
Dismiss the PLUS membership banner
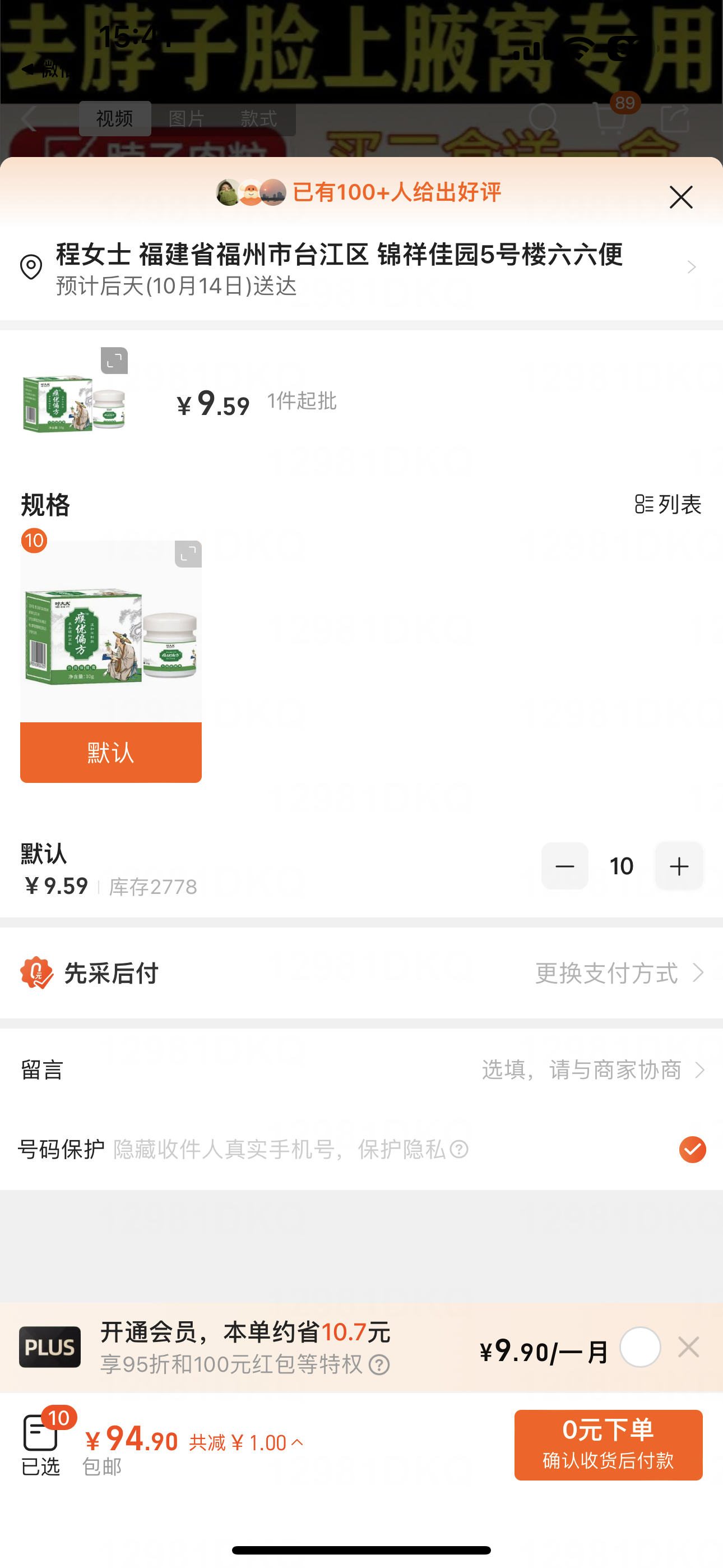click(x=688, y=1346)
